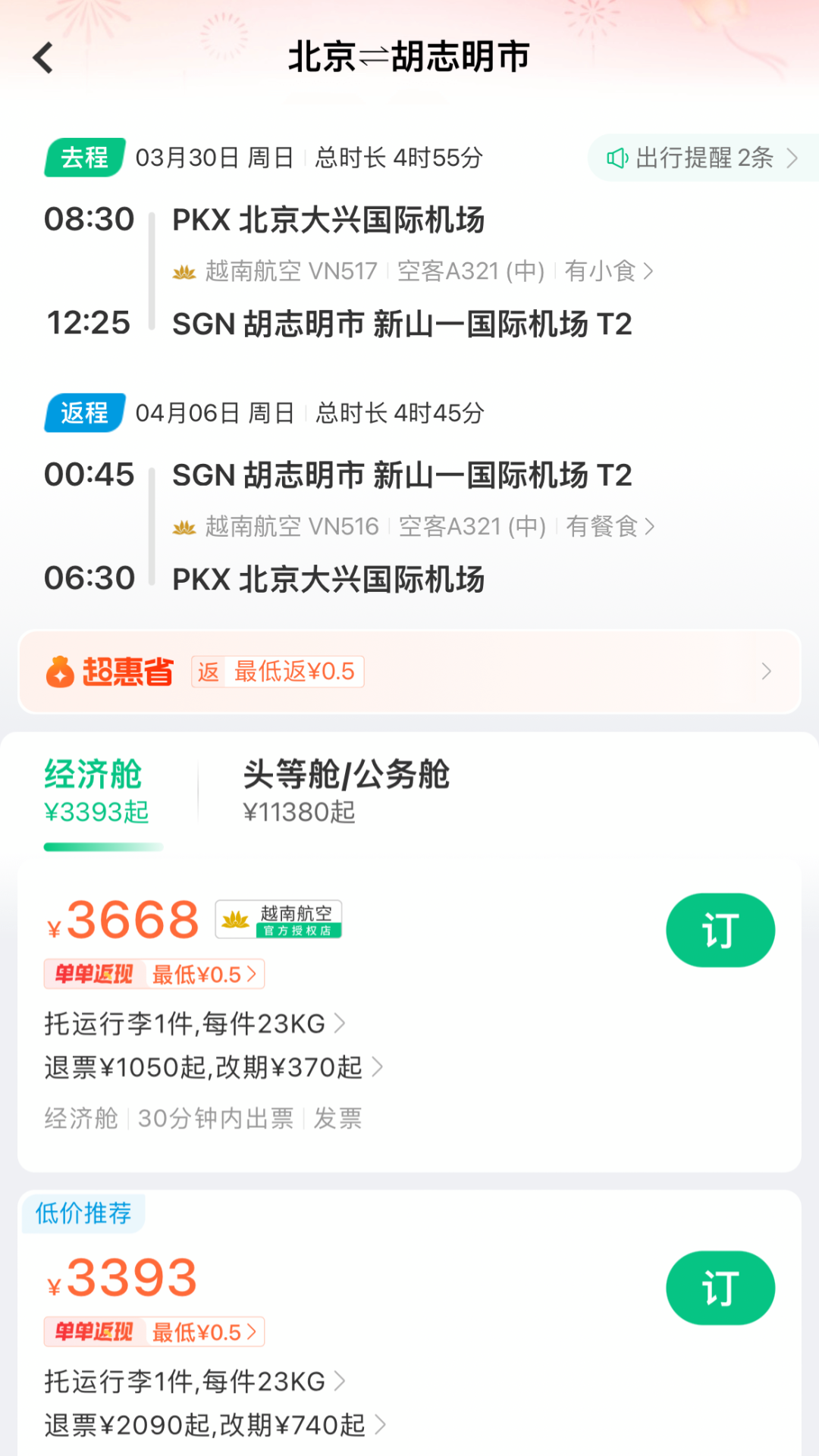Open 单单返现 details on ¥3393 fare
This screenshot has width=819, height=1456.
tap(155, 1332)
